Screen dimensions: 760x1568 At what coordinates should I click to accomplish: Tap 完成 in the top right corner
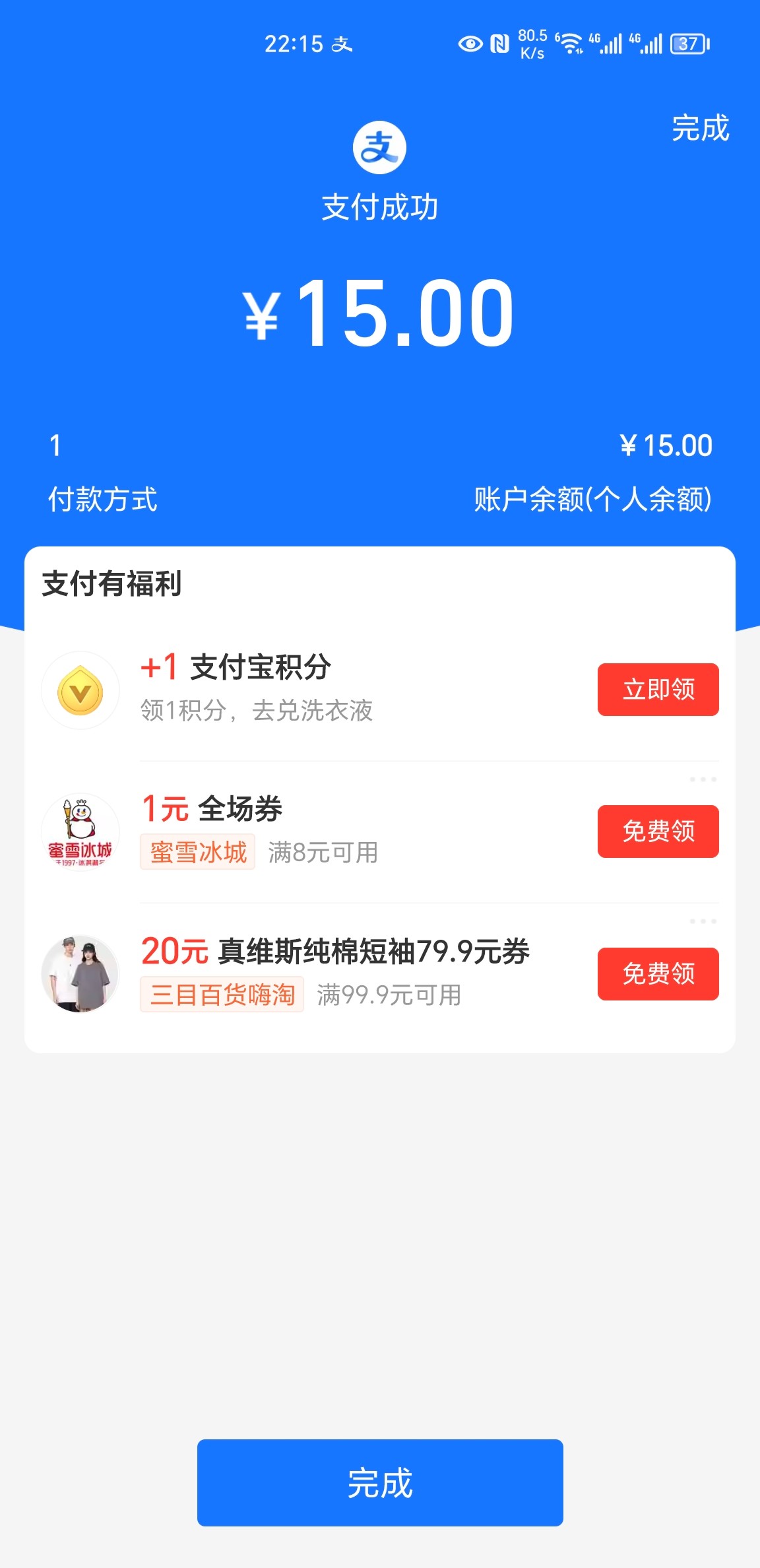pos(700,128)
